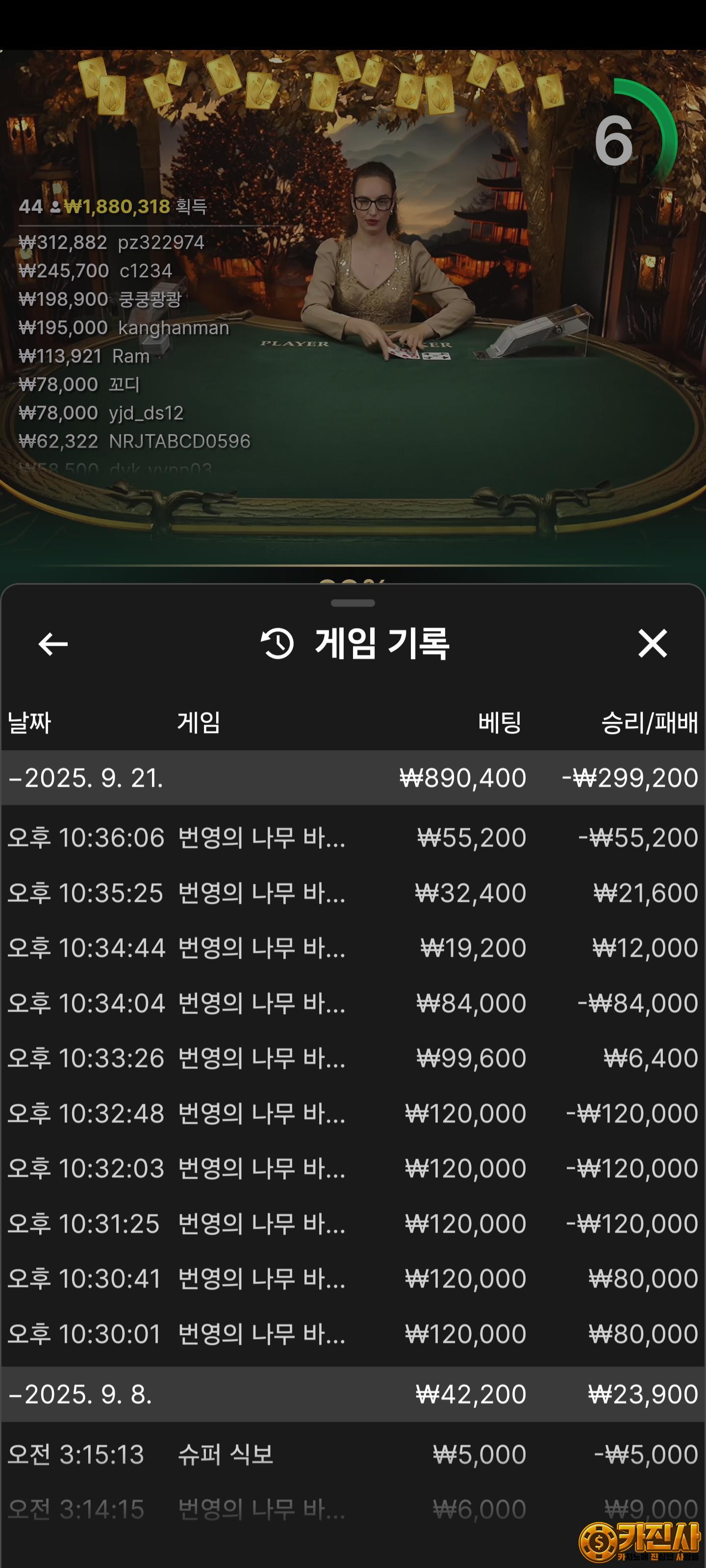Image resolution: width=706 pixels, height=1568 pixels.
Task: Open the 오전 3:14:15 game record
Action: point(353,1509)
